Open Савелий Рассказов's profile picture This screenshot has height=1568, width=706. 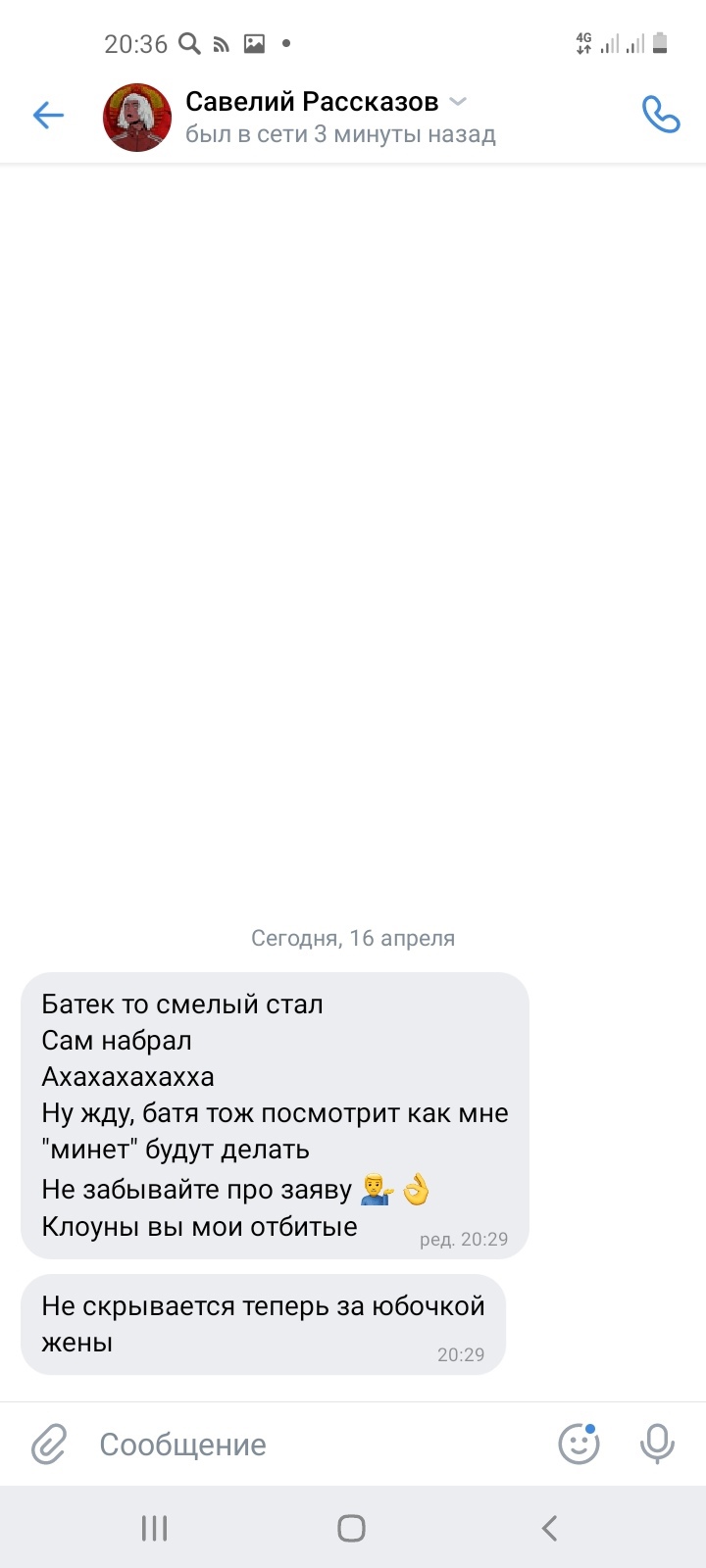pos(137,118)
